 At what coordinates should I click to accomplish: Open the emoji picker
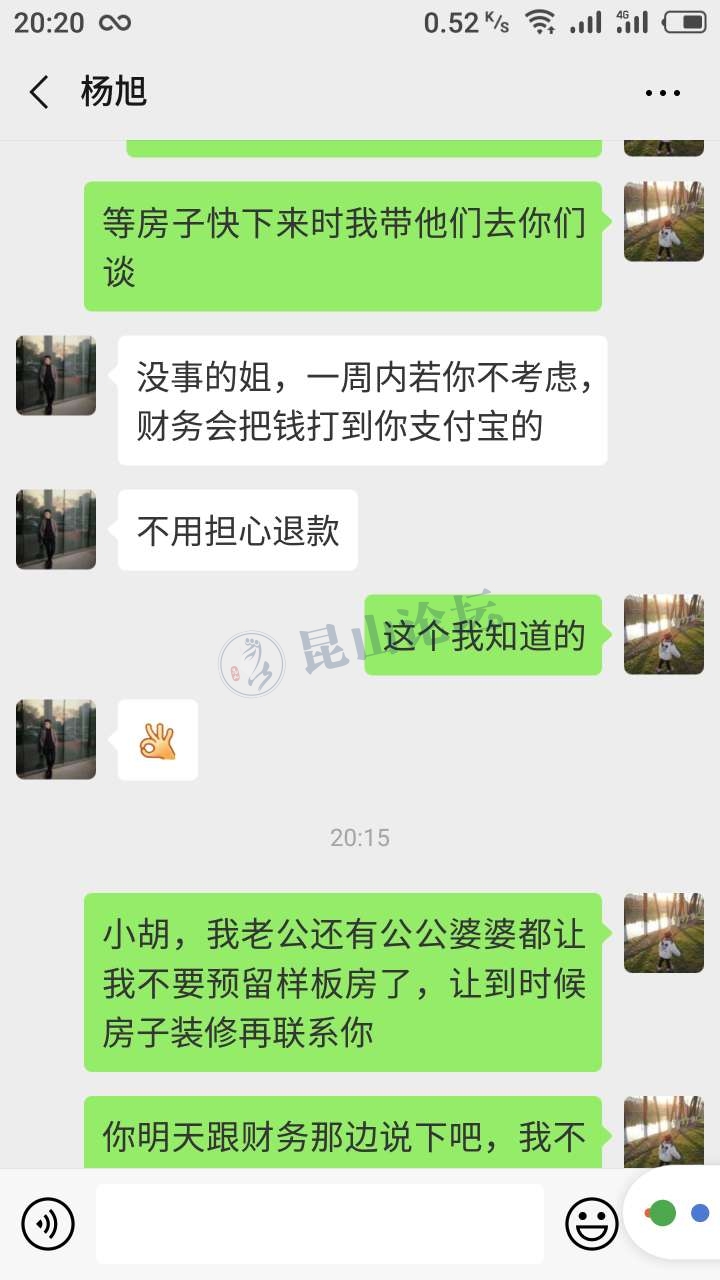[x=592, y=1223]
